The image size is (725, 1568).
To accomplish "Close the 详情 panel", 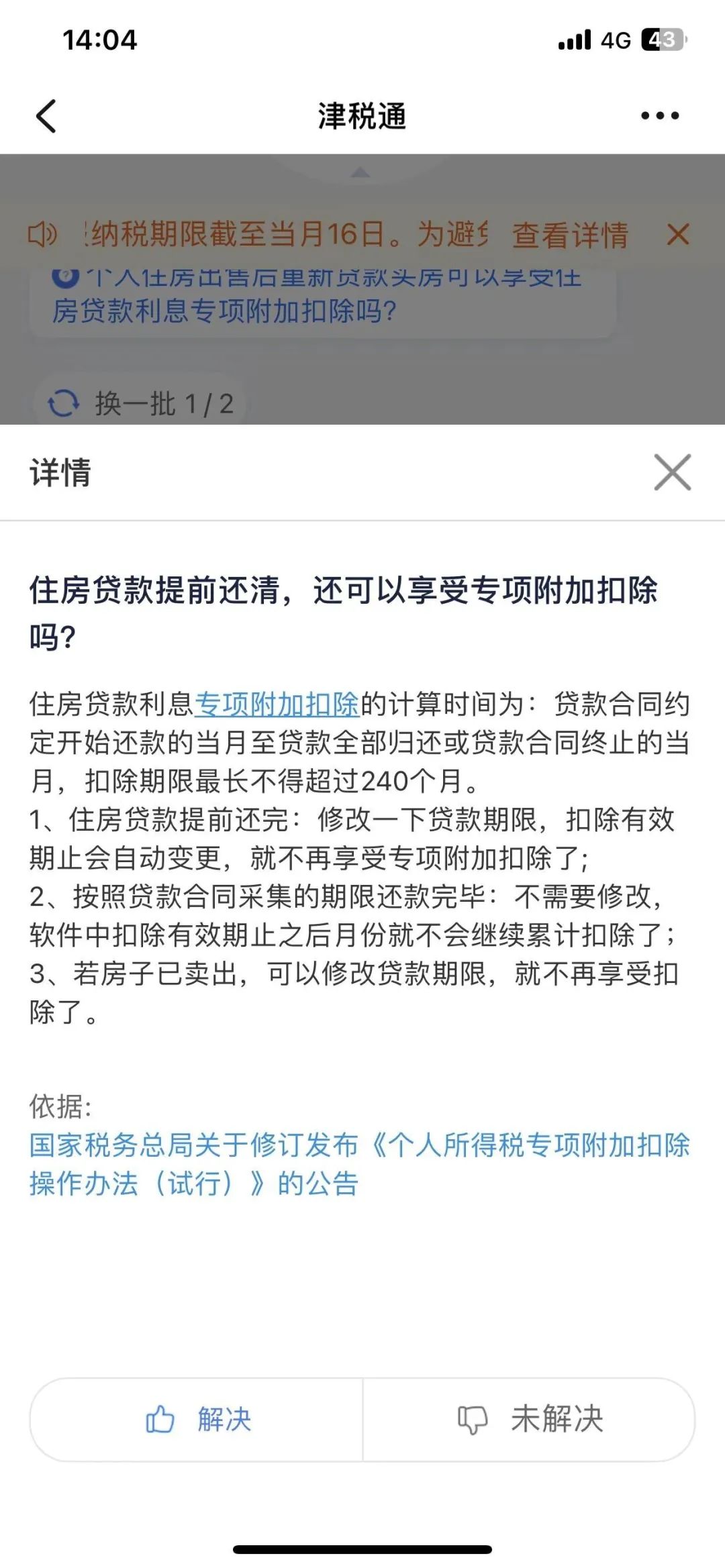I will [672, 472].
